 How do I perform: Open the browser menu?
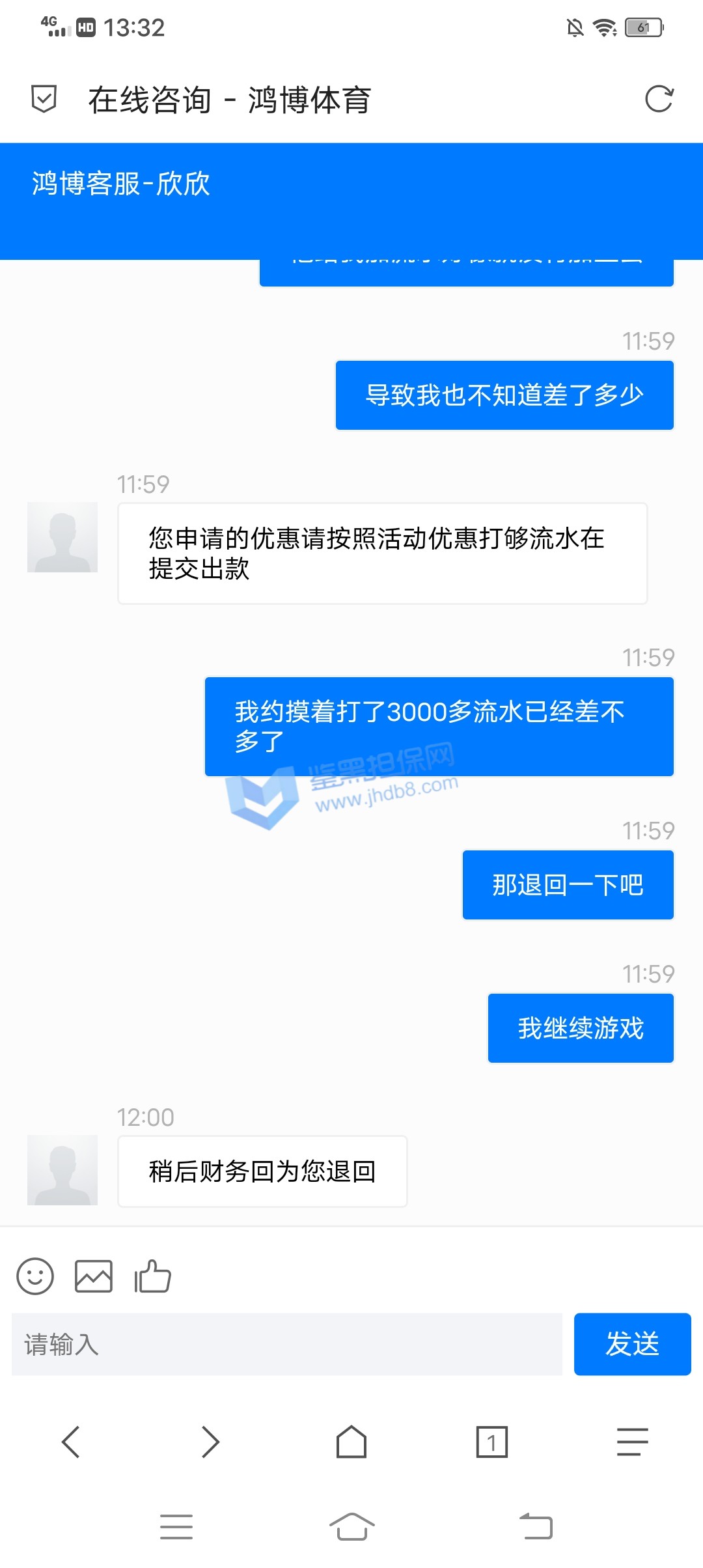tap(632, 1442)
